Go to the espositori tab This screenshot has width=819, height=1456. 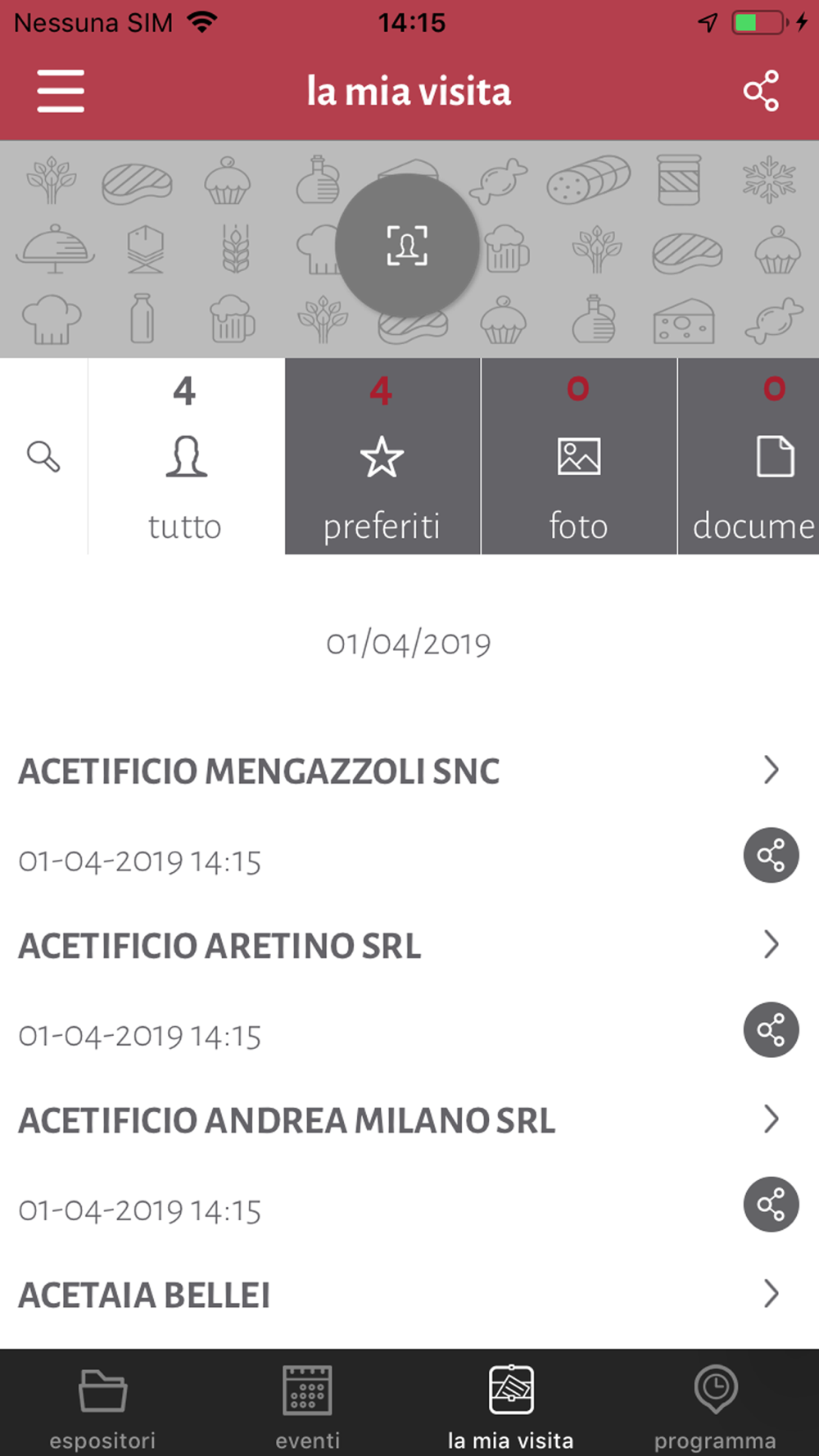102,1404
